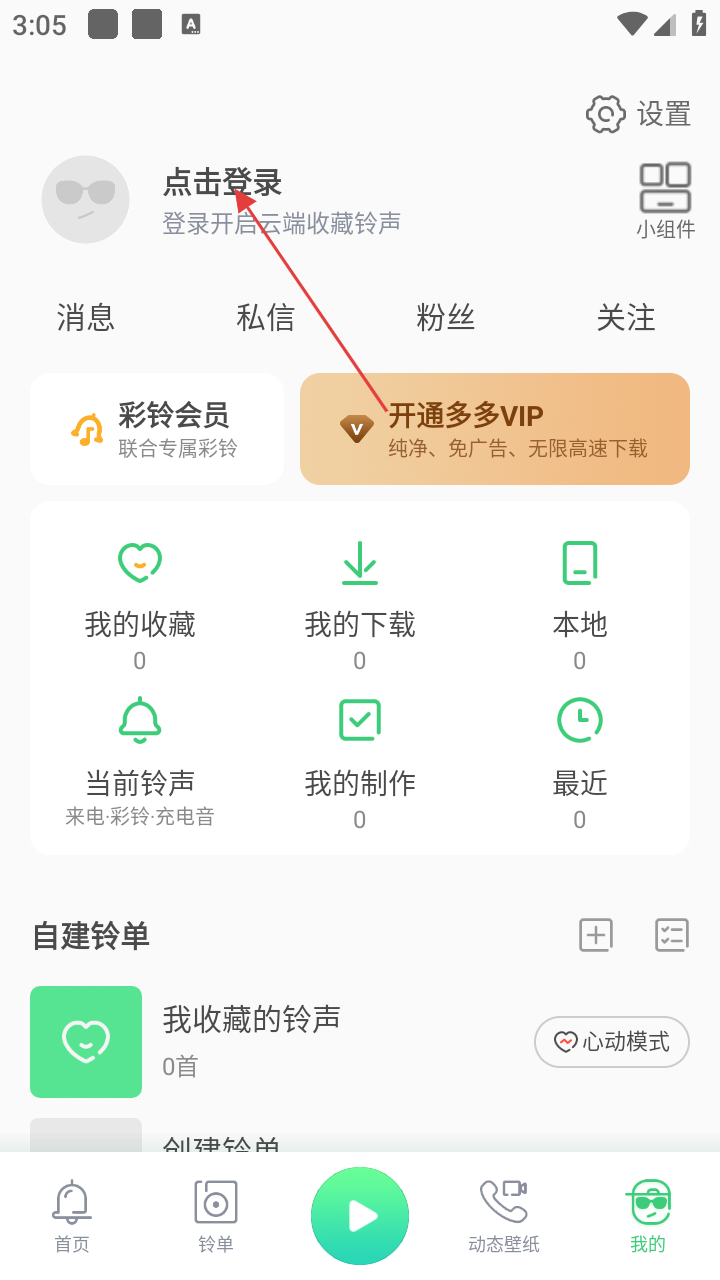Open 设置 settings
720x1280 pixels.
[x=639, y=114]
